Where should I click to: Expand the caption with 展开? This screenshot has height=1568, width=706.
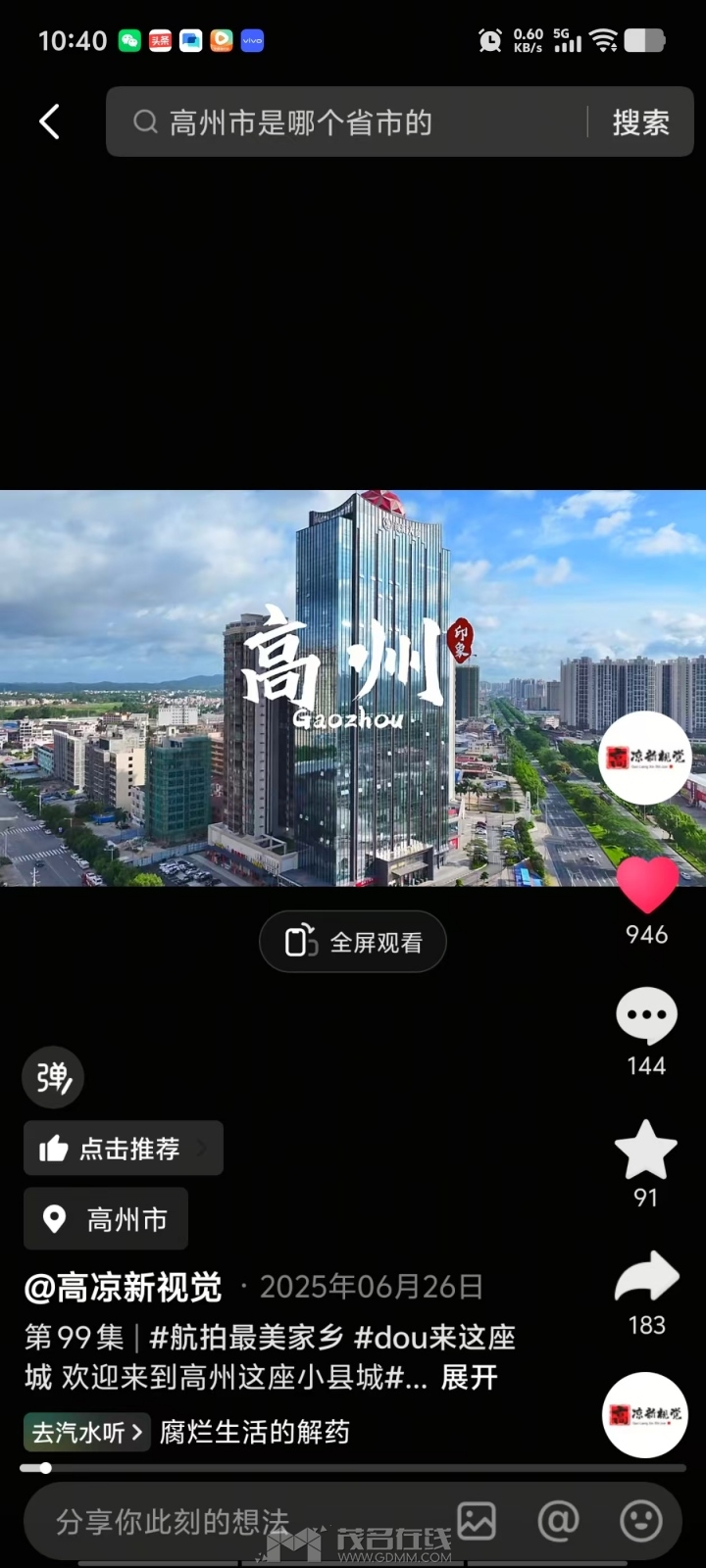[469, 1378]
